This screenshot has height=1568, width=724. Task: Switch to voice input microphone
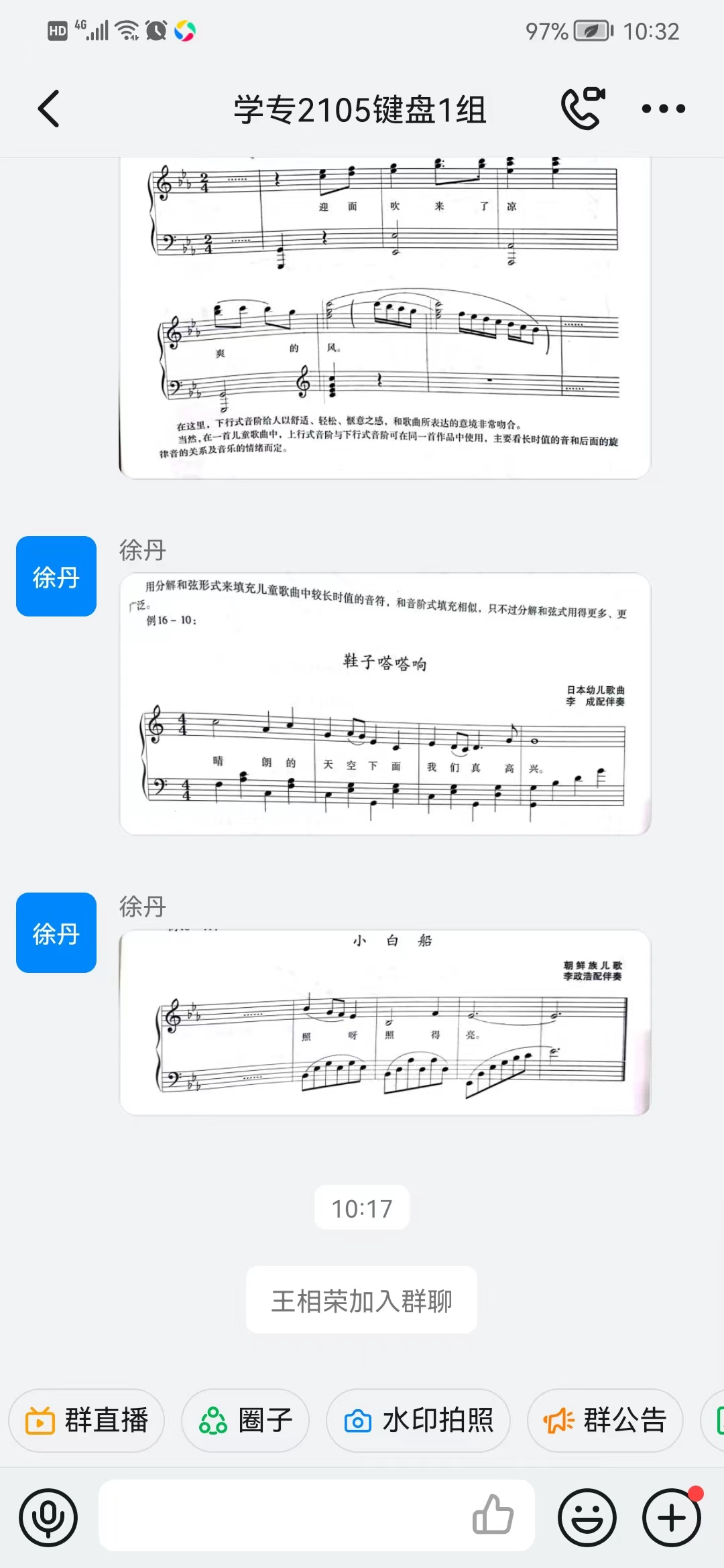48,1518
